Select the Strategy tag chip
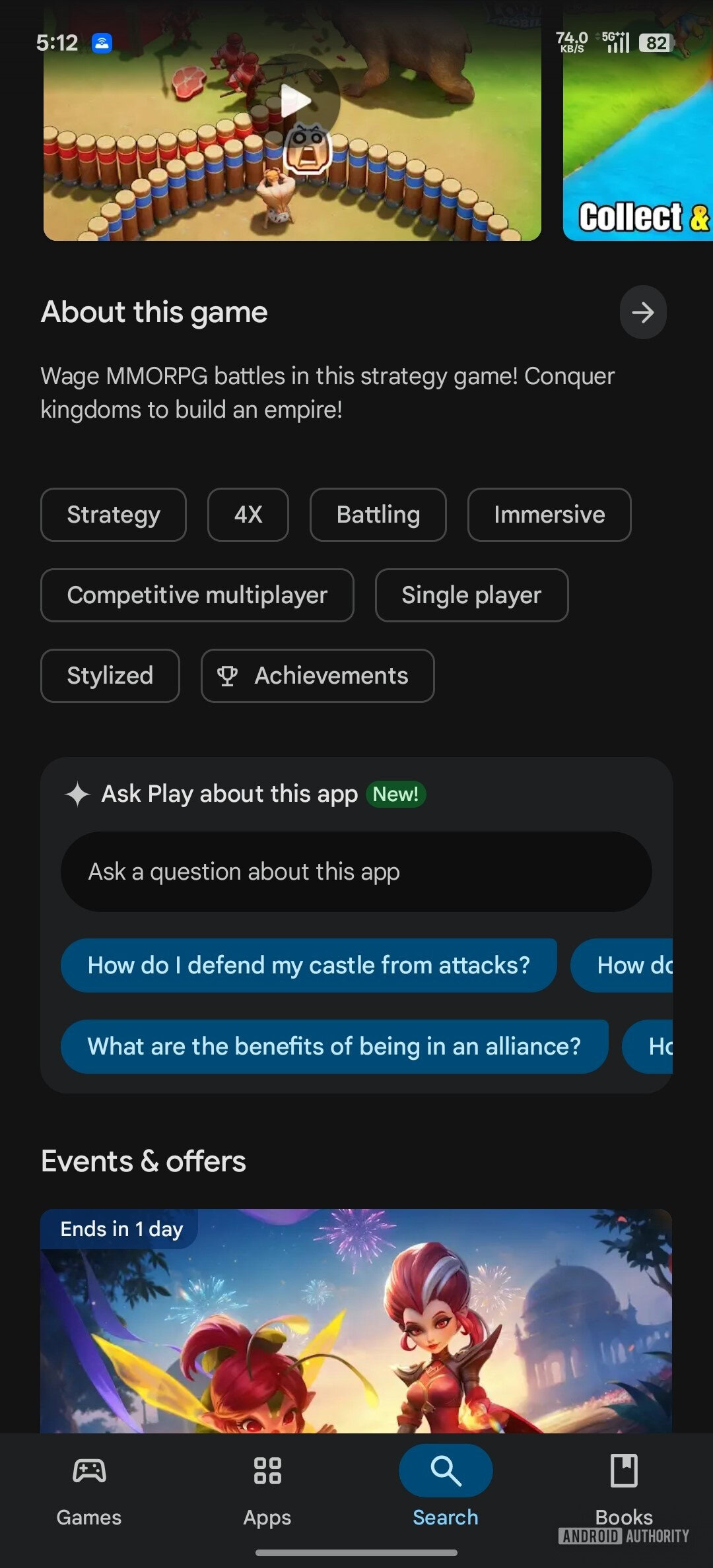Image resolution: width=713 pixels, height=1568 pixels. (114, 515)
